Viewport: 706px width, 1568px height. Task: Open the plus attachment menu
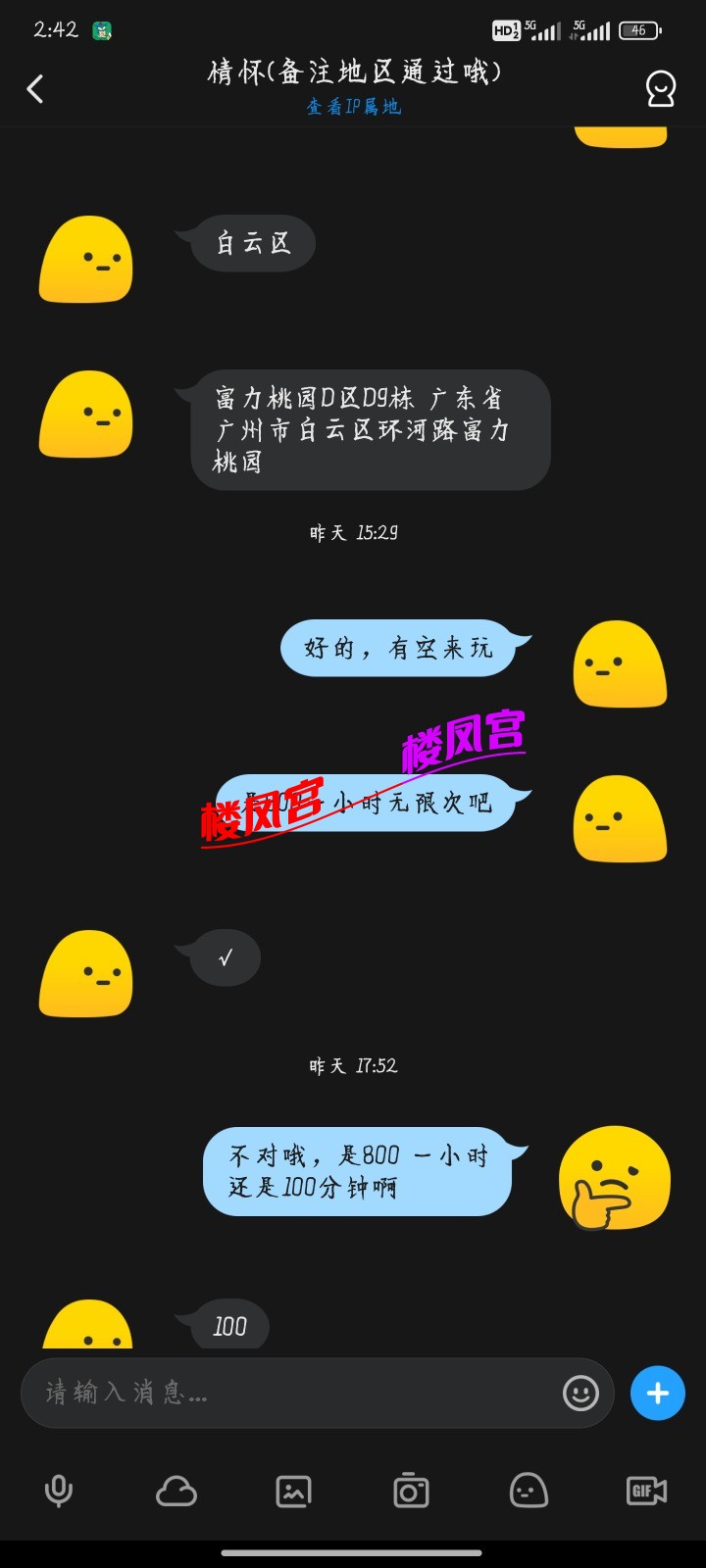(657, 1393)
